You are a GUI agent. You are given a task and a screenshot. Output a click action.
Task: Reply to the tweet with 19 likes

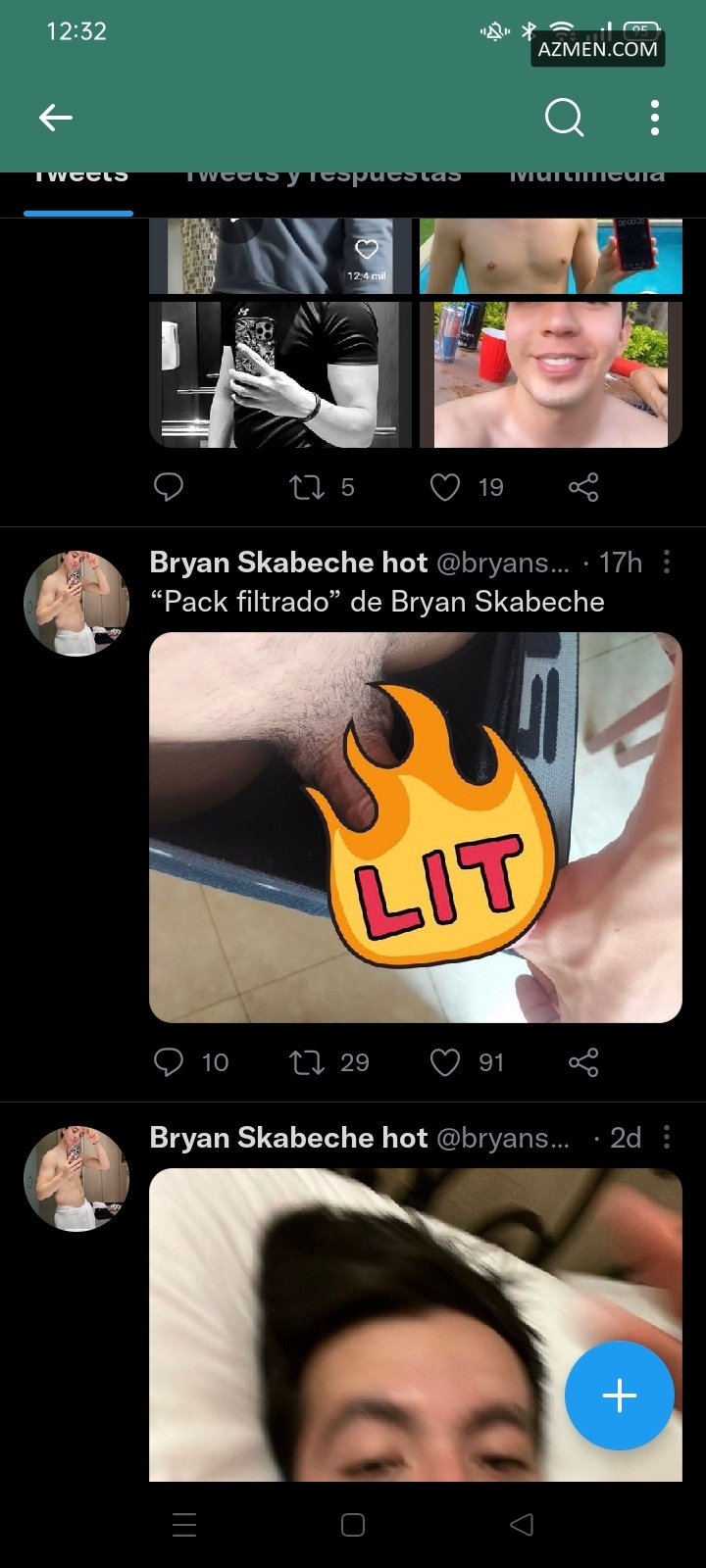169,487
